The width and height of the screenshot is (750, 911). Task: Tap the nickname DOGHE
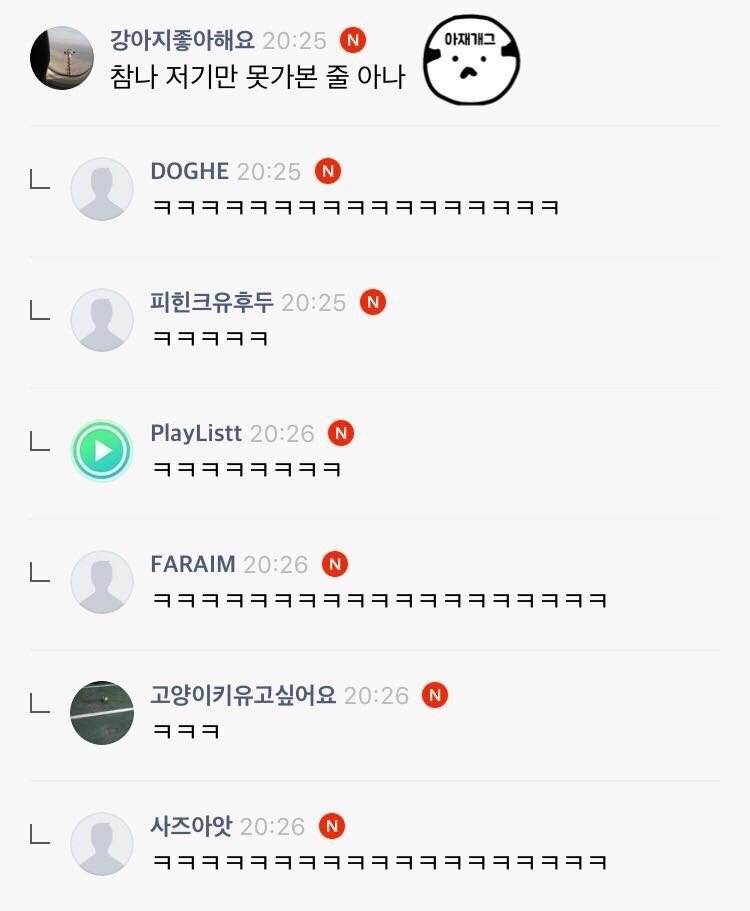coord(189,171)
